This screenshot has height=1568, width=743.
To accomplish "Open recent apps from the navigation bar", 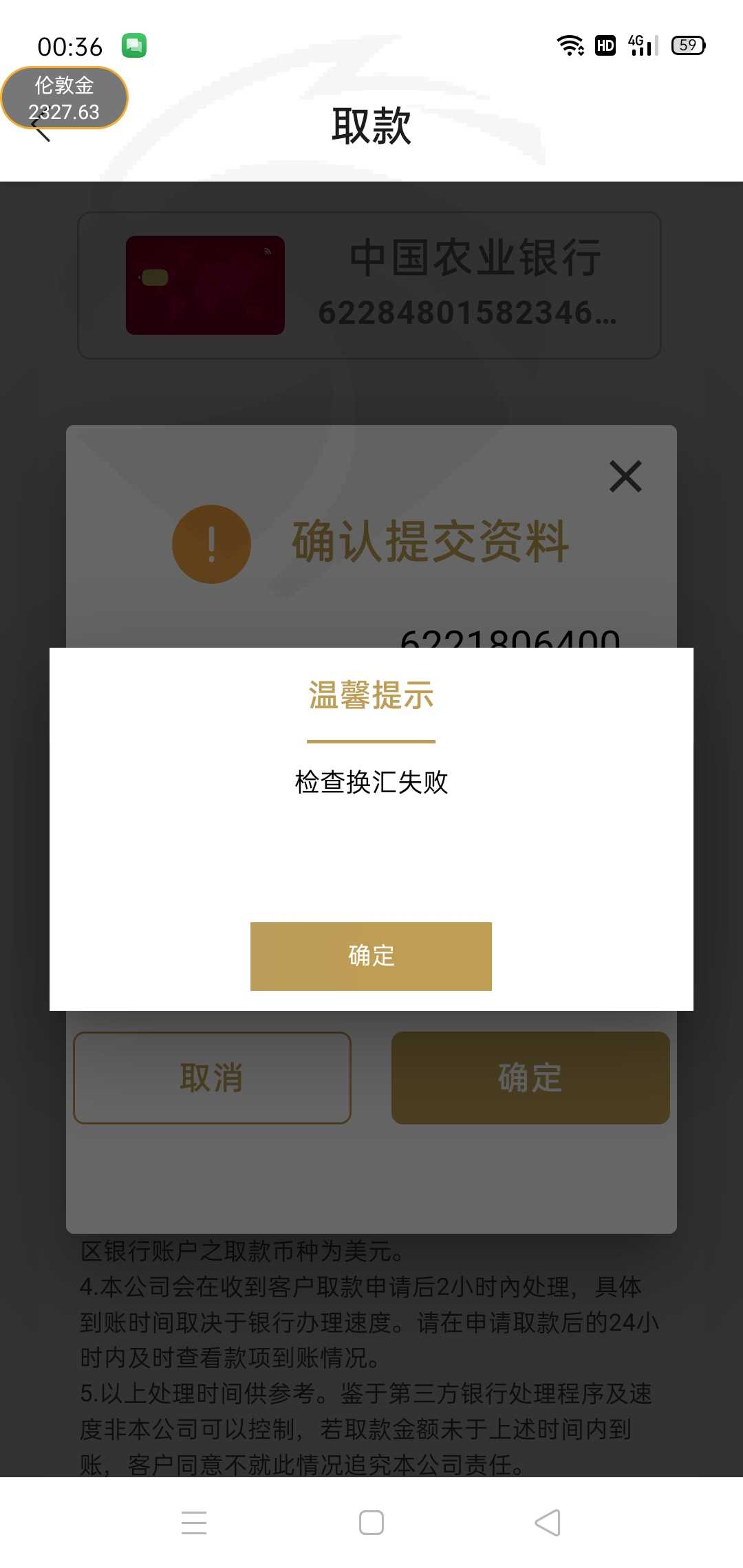I will (x=194, y=1523).
